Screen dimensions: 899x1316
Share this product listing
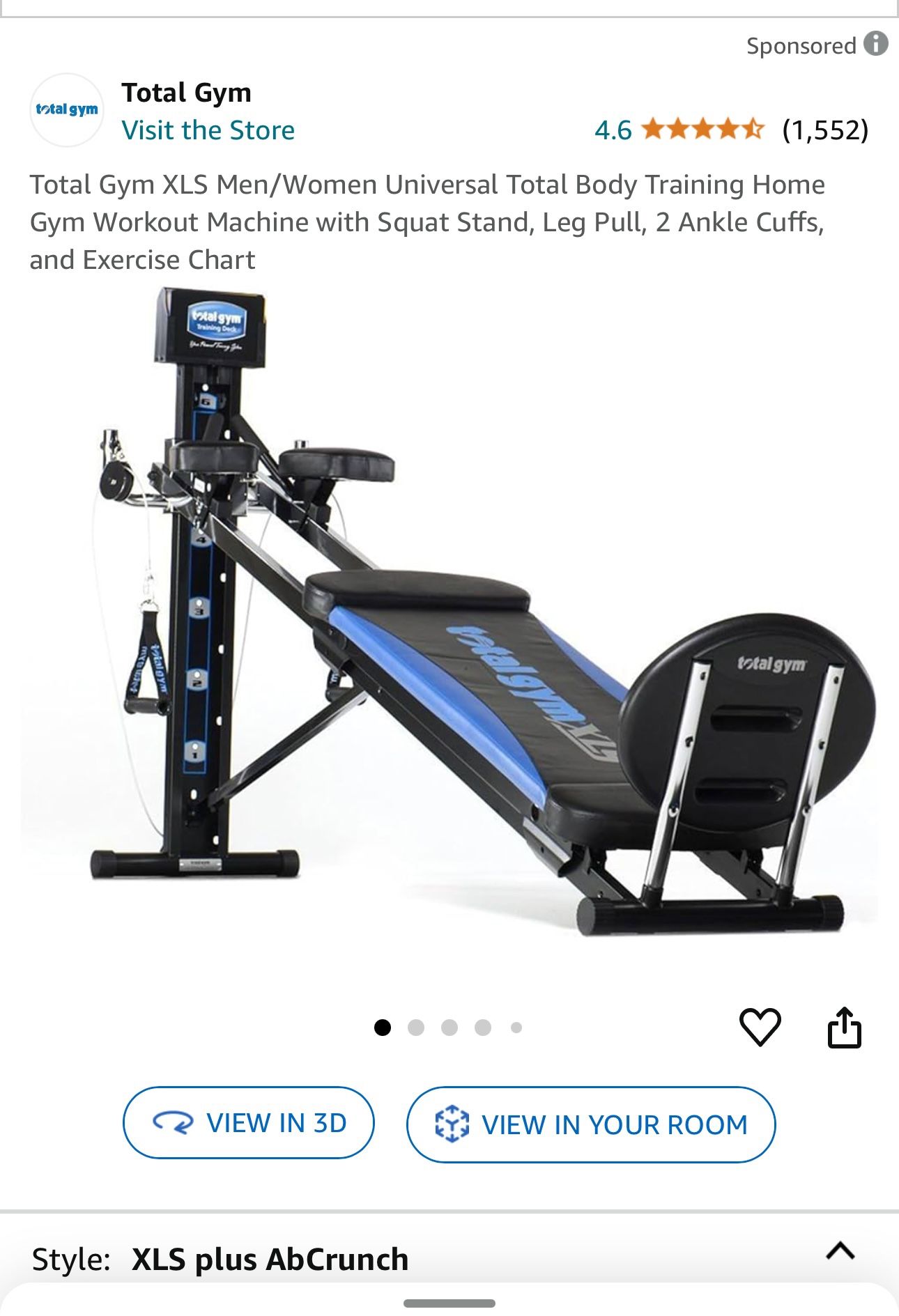coord(844,1027)
